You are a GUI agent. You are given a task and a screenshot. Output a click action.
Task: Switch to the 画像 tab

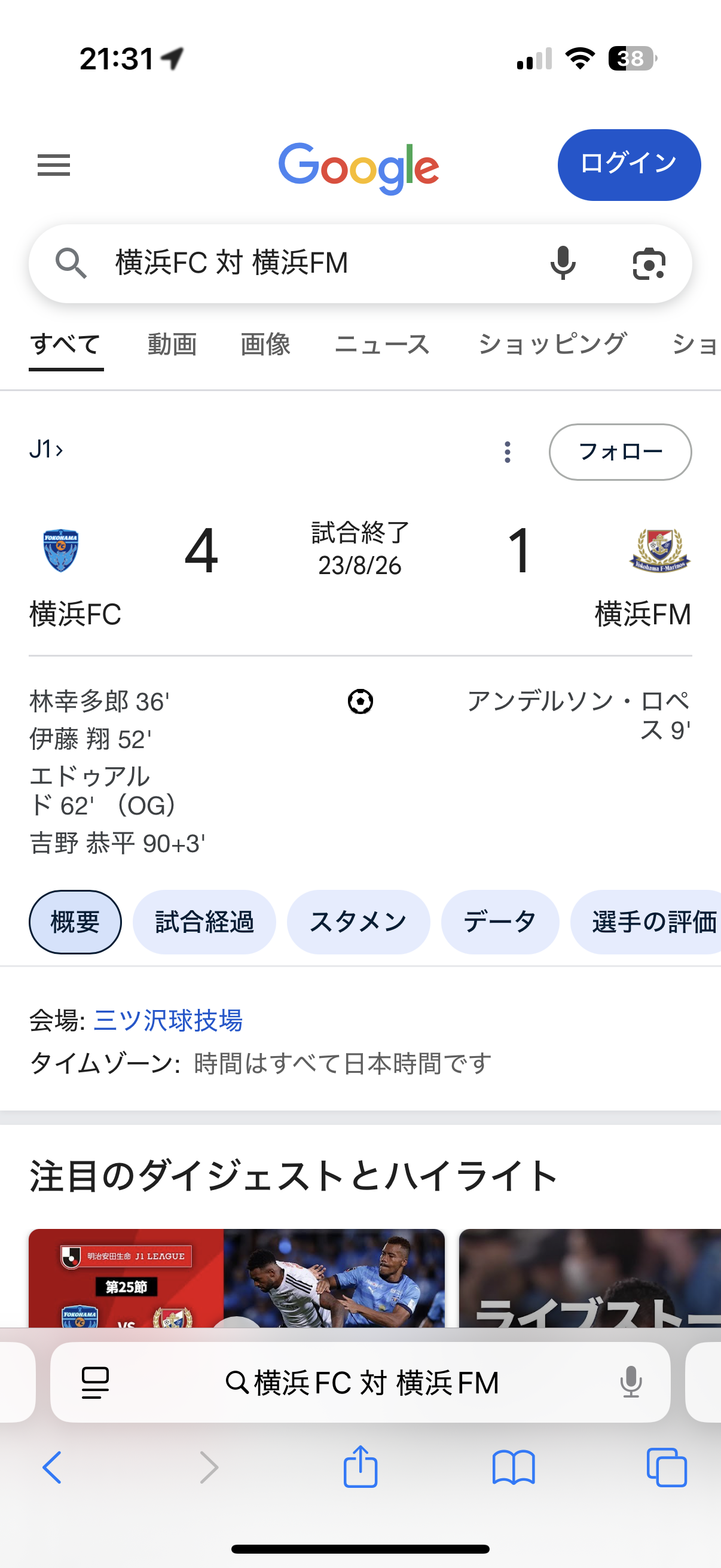[265, 344]
